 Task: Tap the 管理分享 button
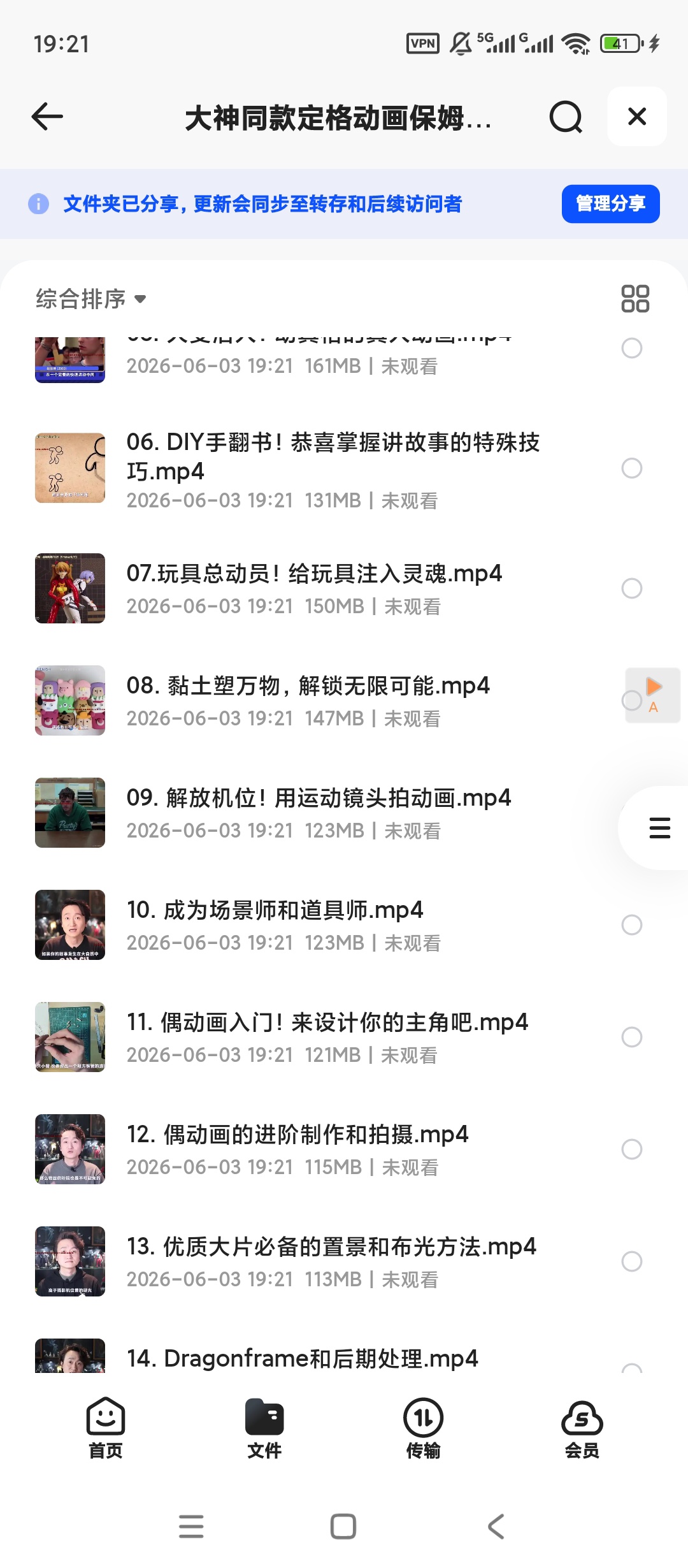tap(610, 204)
